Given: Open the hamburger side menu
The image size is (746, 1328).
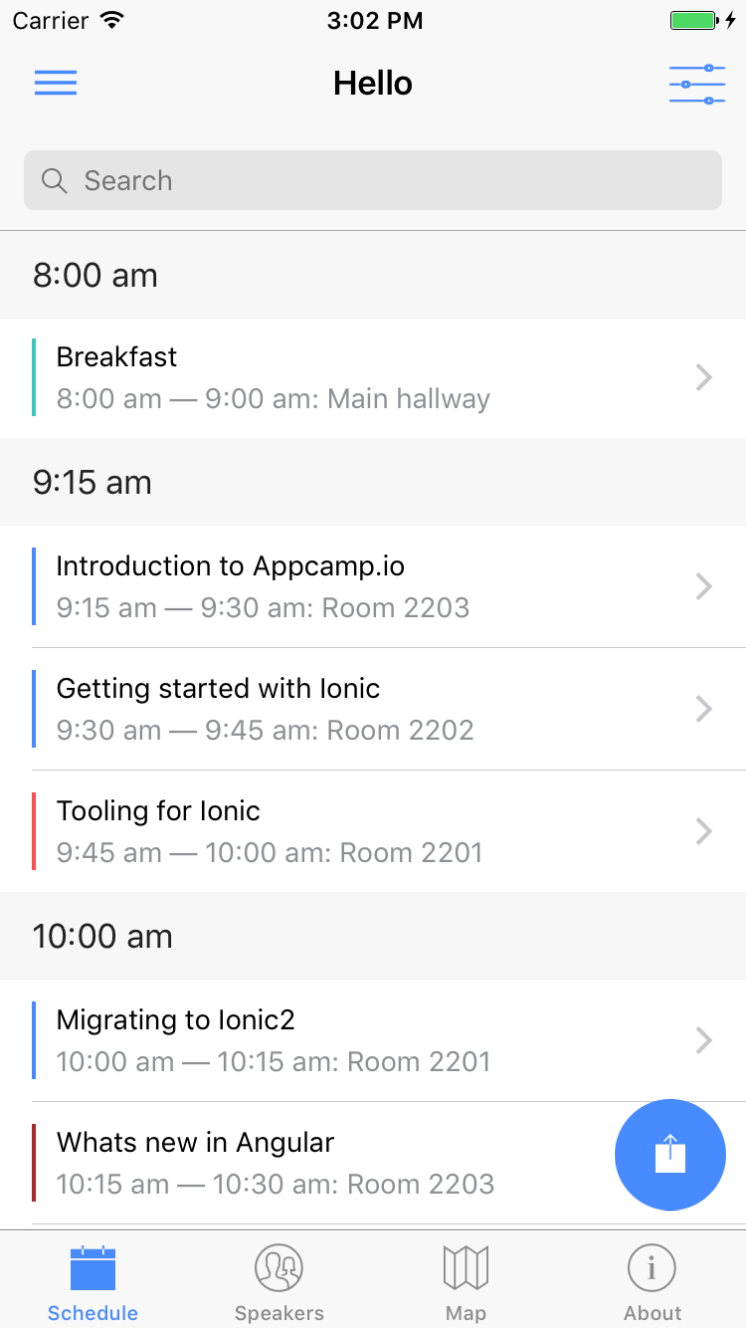Looking at the screenshot, I should (55, 83).
